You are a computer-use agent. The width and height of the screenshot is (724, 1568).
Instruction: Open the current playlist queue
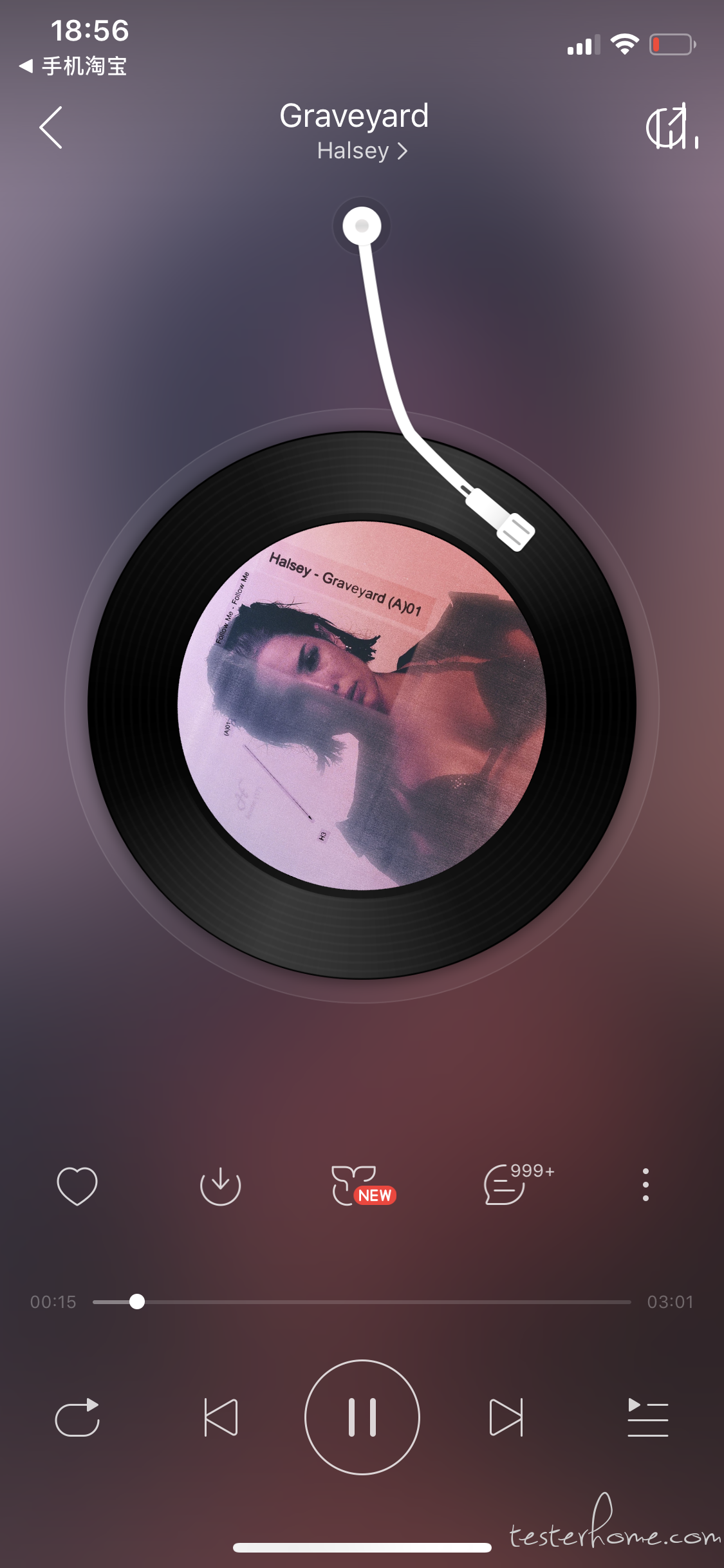(x=647, y=1417)
